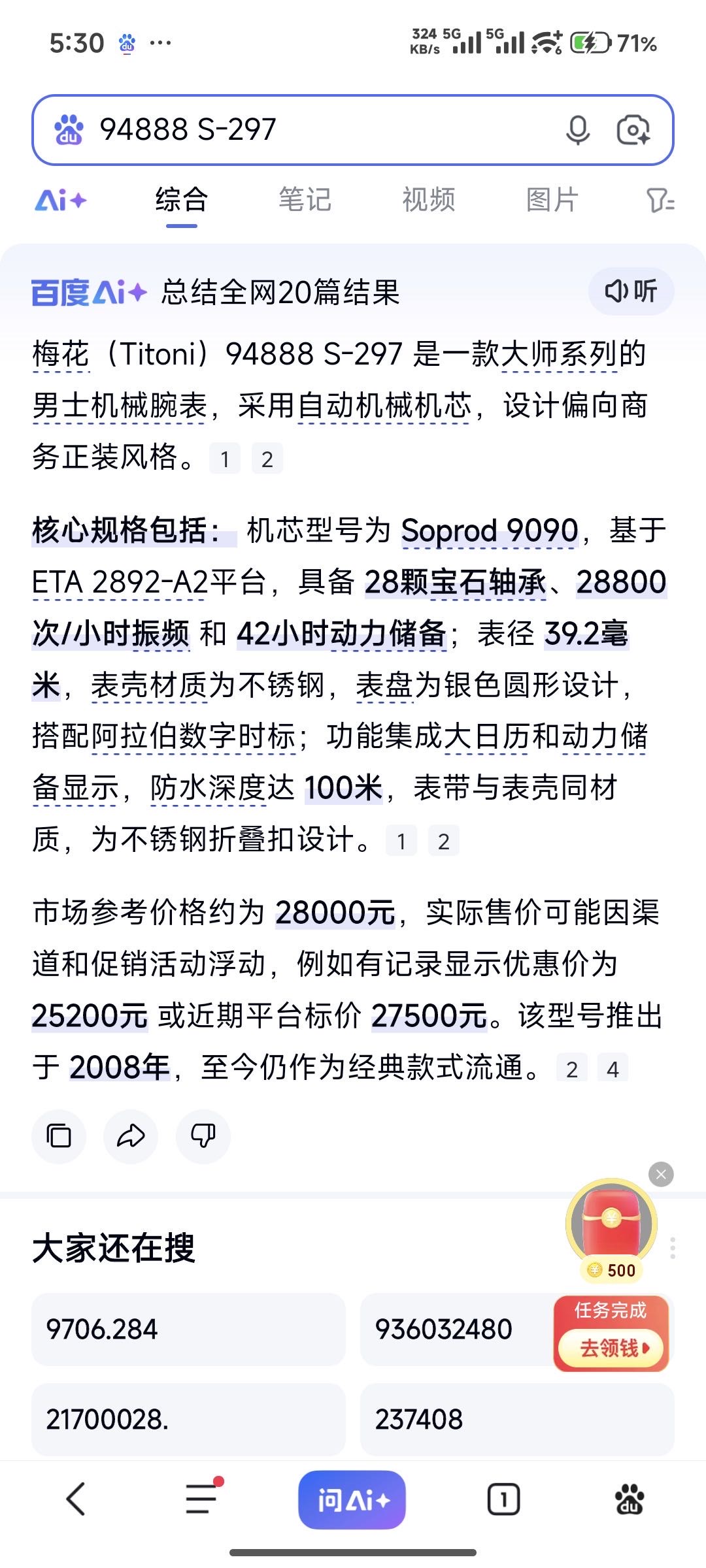Dislike the AI summary

(203, 1136)
